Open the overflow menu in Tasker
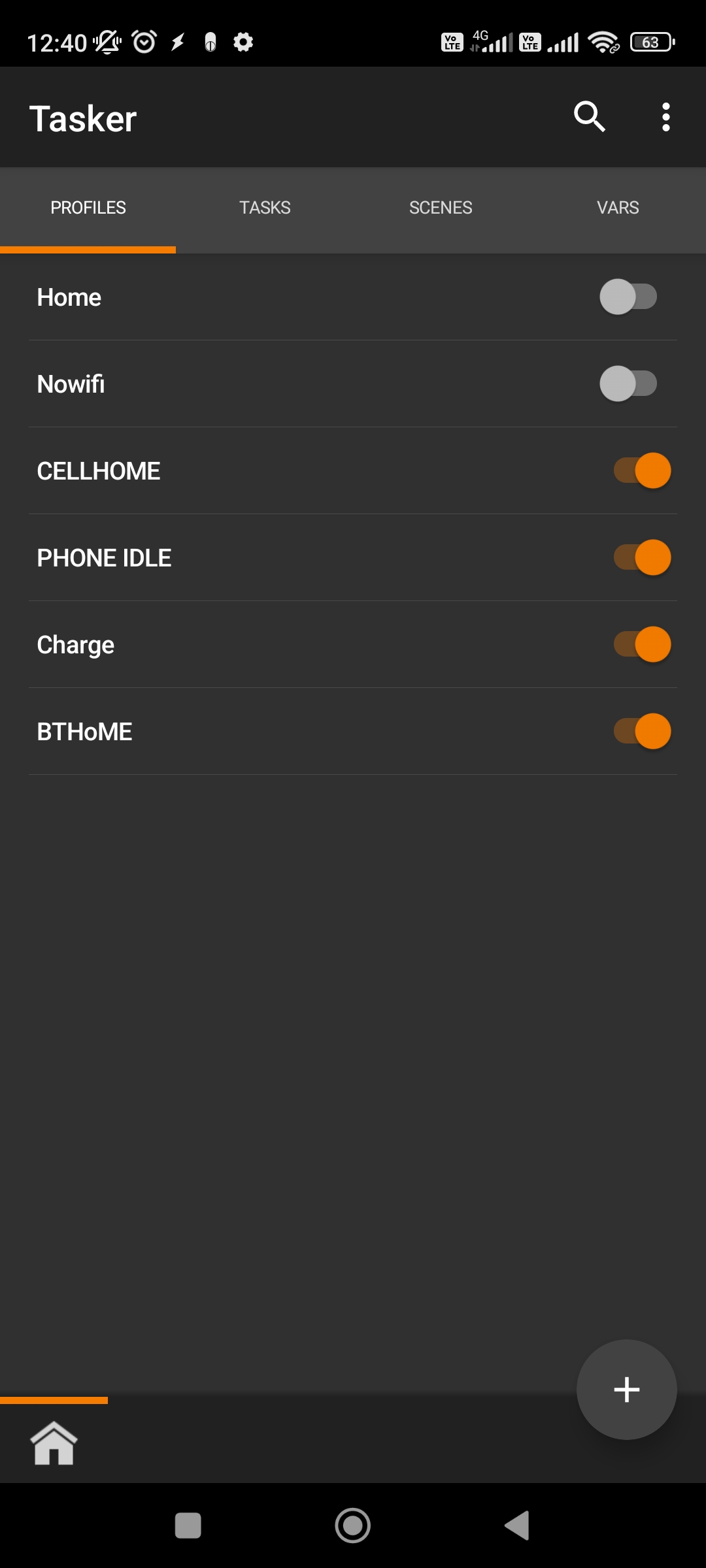 [x=665, y=118]
